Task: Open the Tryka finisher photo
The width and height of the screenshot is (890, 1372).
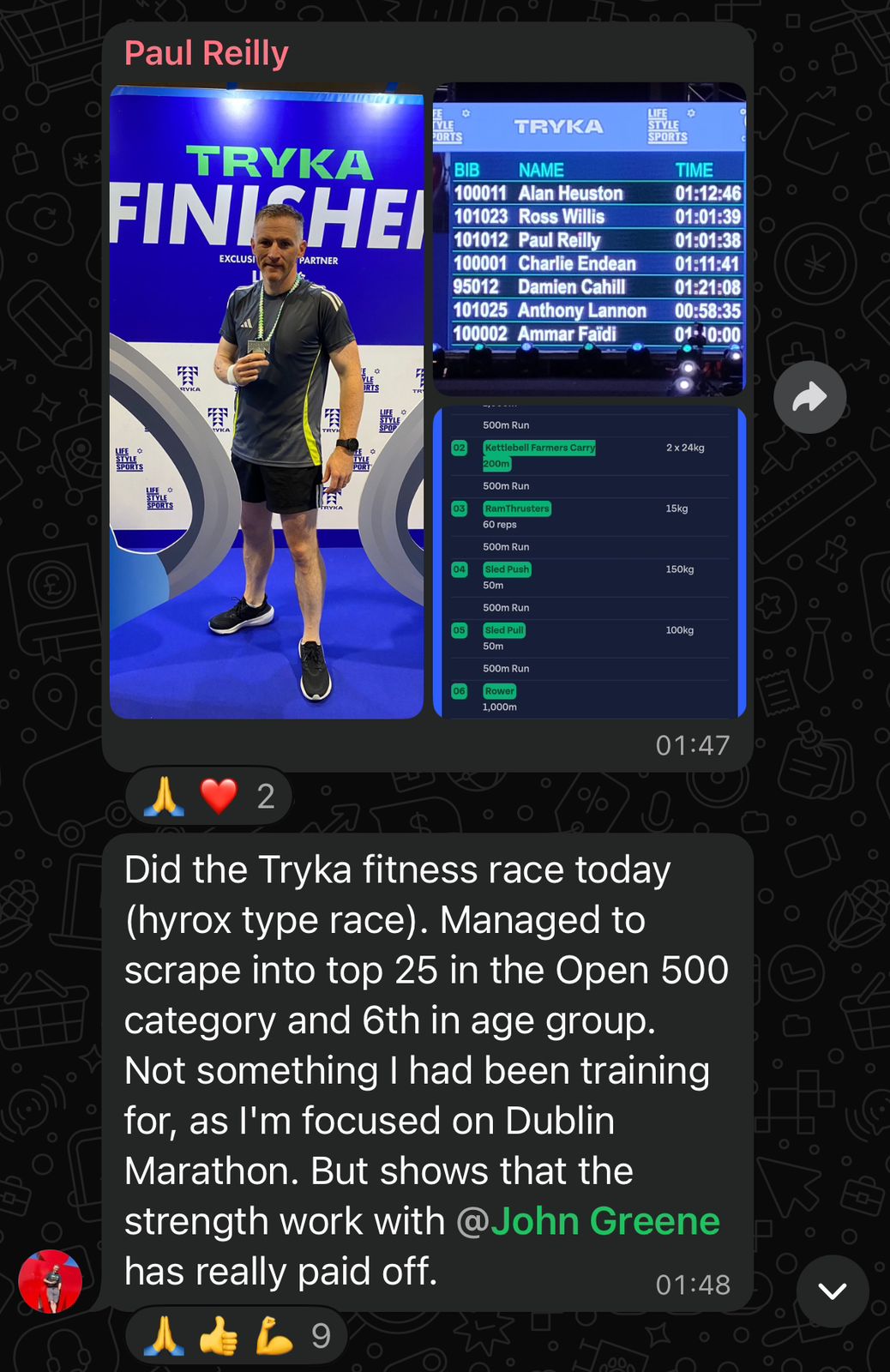Action: pyautogui.click(x=267, y=401)
